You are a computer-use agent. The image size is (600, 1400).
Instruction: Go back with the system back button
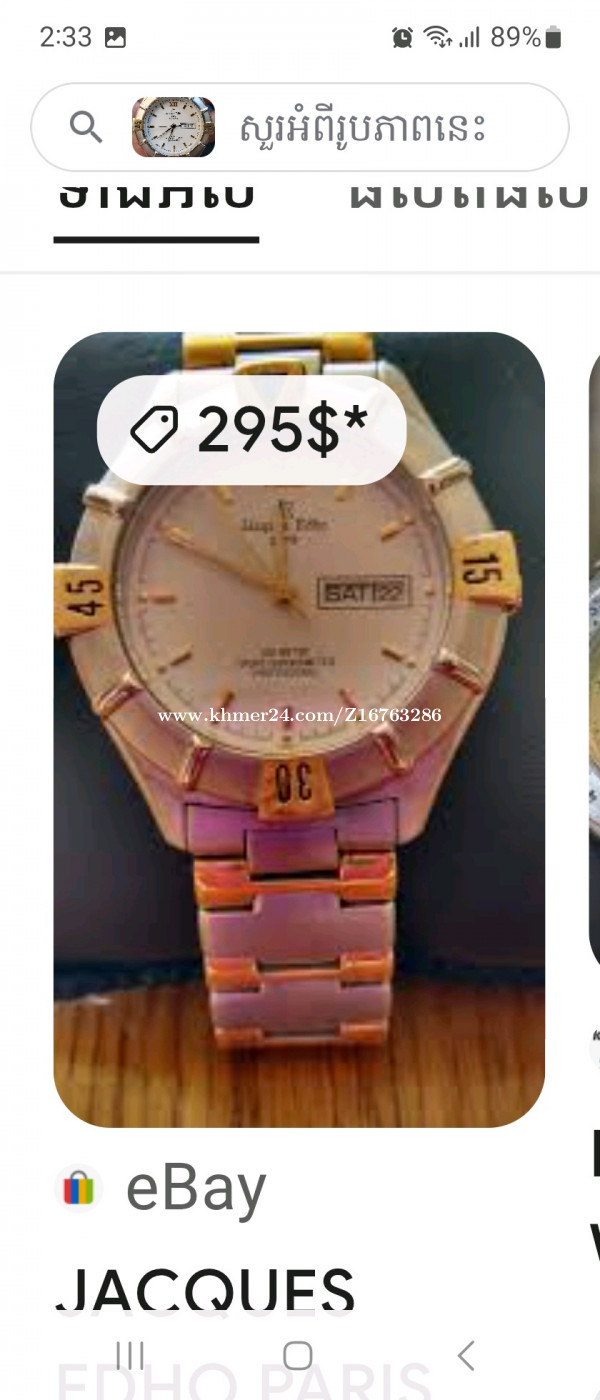click(465, 1356)
